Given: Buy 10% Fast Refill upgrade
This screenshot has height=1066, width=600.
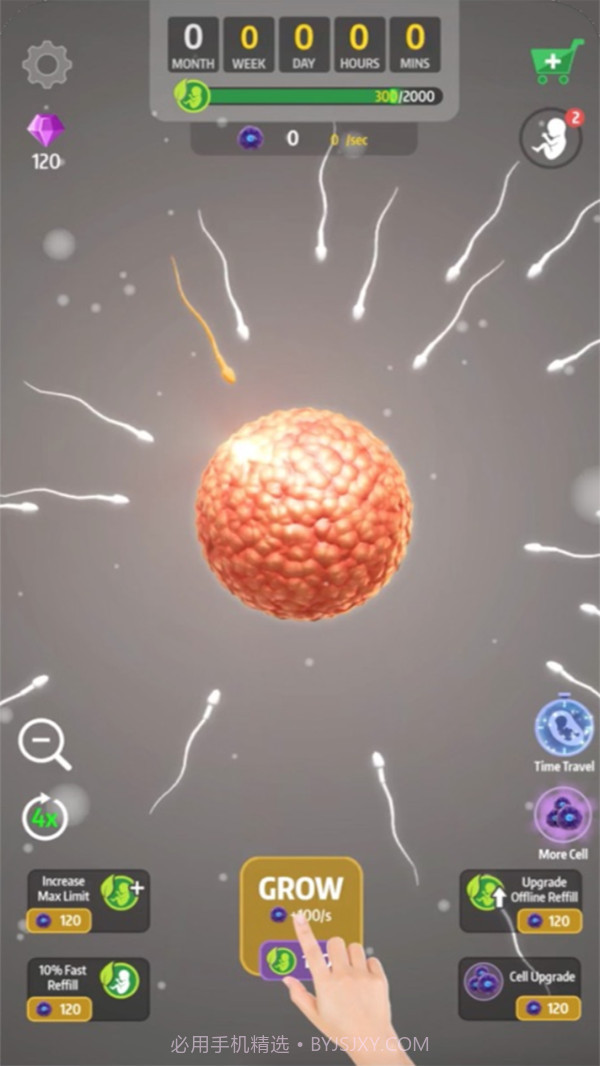Looking at the screenshot, I should click(x=88, y=989).
